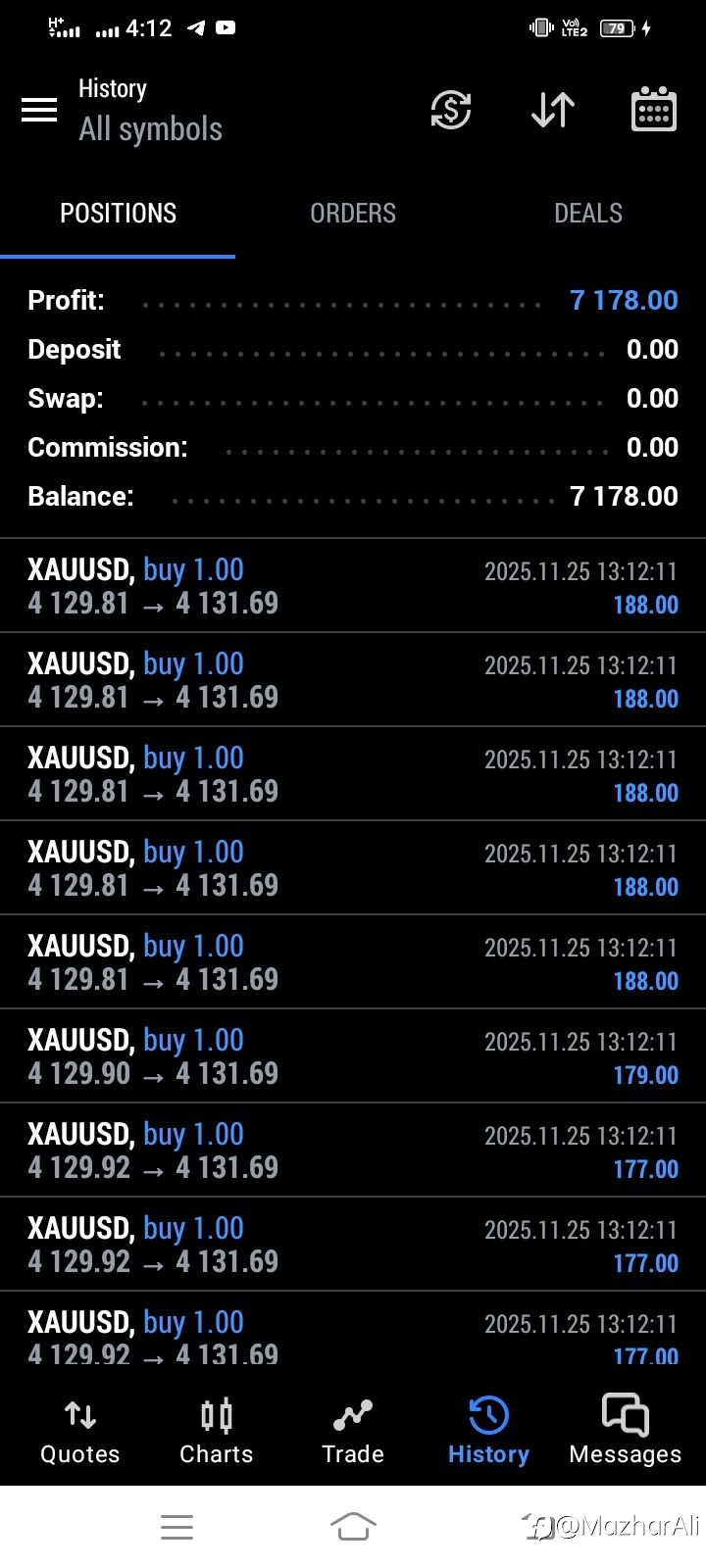Open the sort options arrows
The height and width of the screenshot is (1568, 706).
click(x=552, y=110)
